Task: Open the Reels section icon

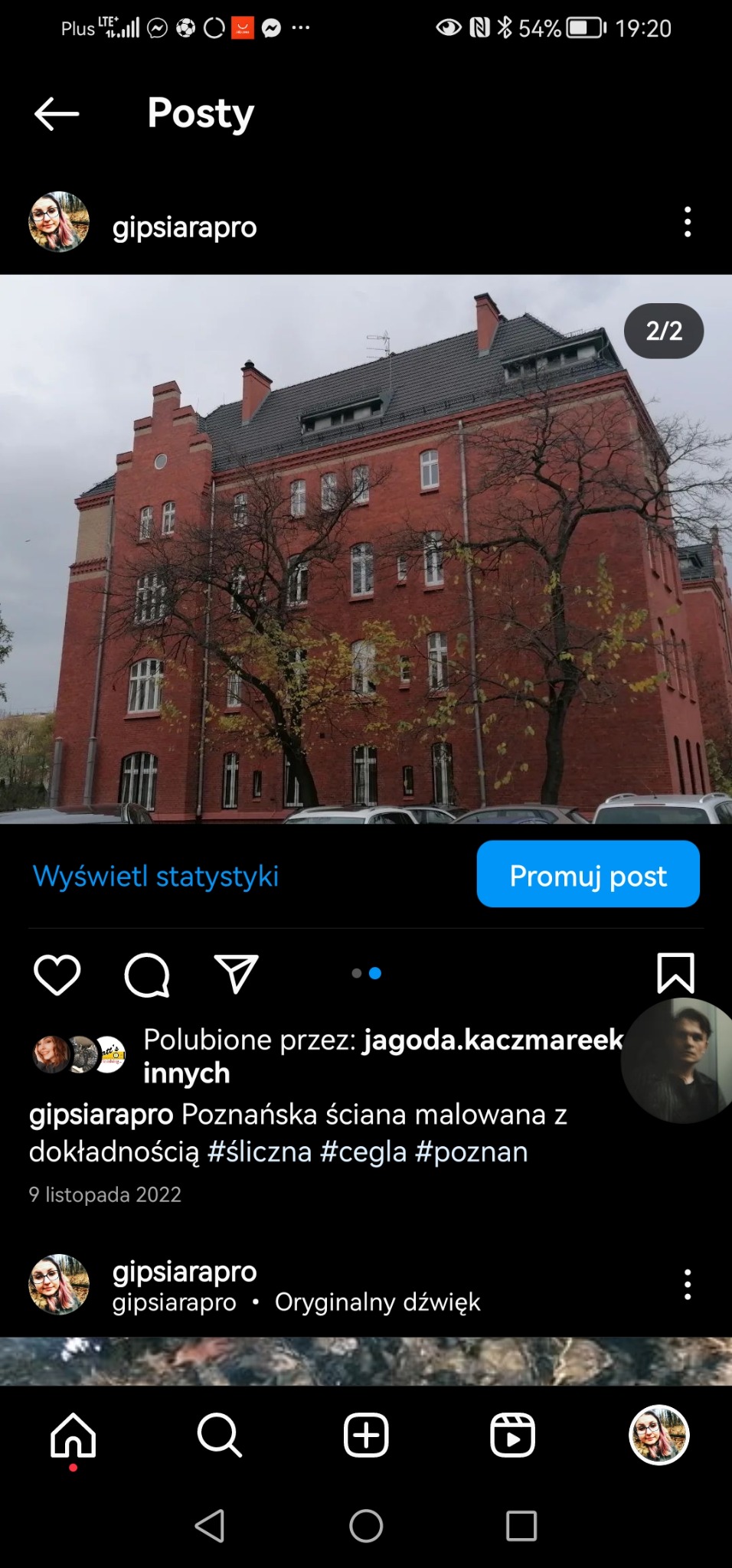Action: click(511, 1436)
